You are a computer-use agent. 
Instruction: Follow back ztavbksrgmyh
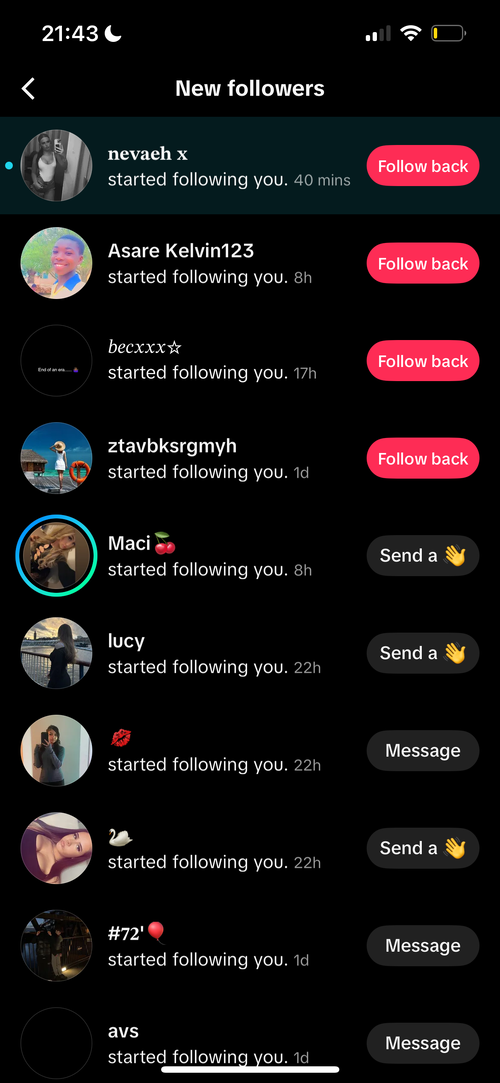pos(423,459)
